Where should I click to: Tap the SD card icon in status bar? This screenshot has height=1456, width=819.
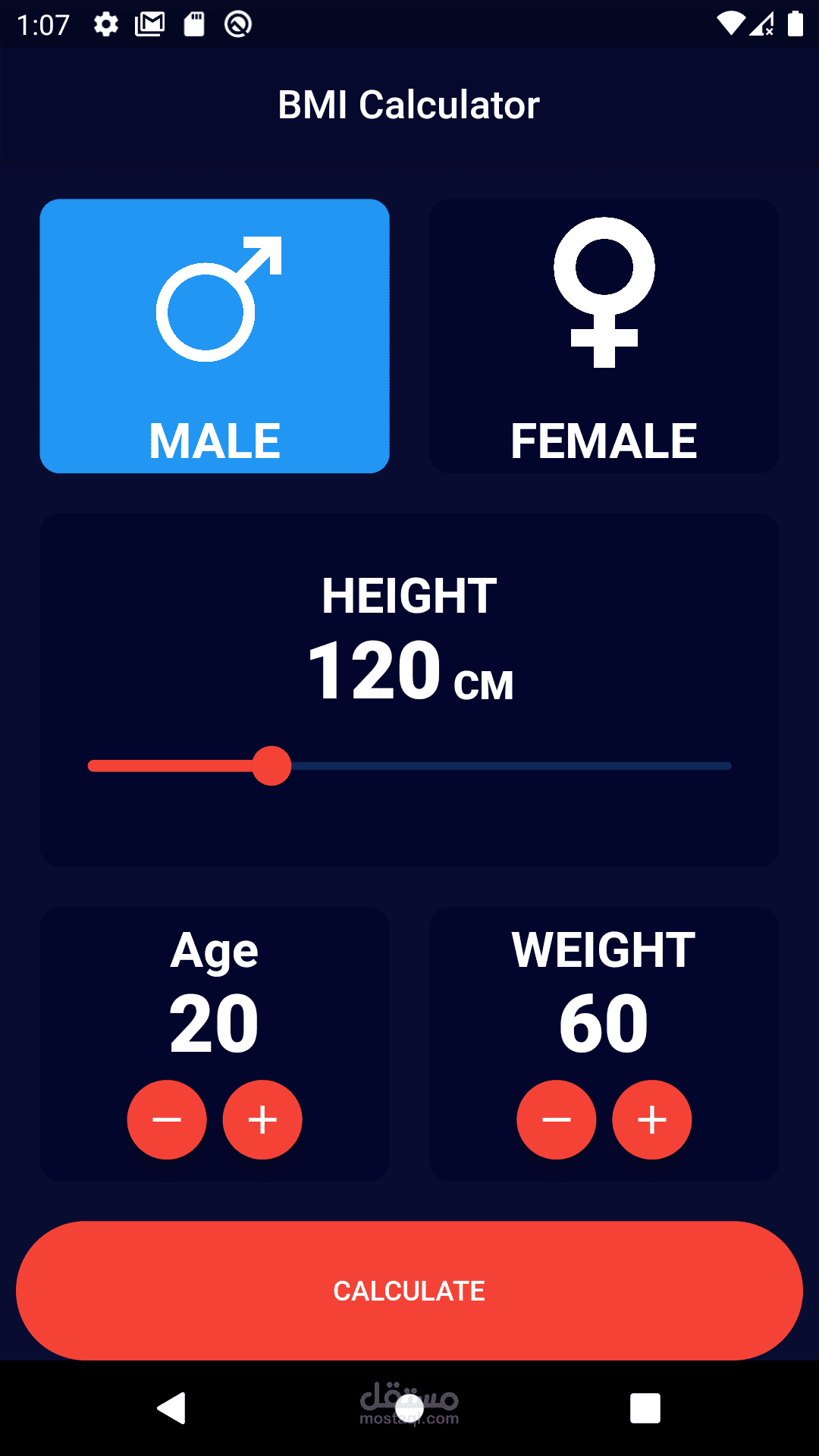194,23
